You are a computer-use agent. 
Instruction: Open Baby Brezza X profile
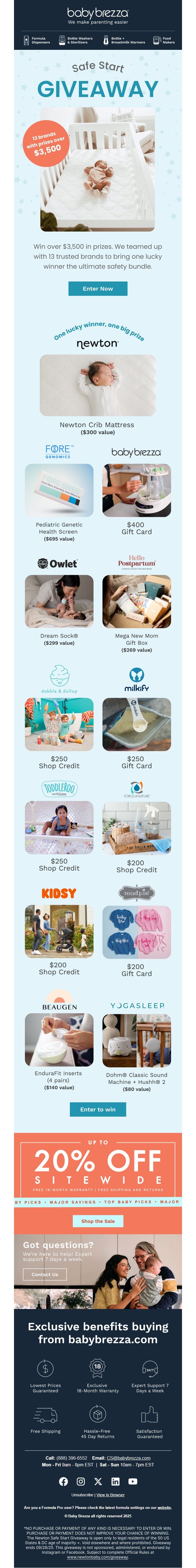coord(98,1481)
